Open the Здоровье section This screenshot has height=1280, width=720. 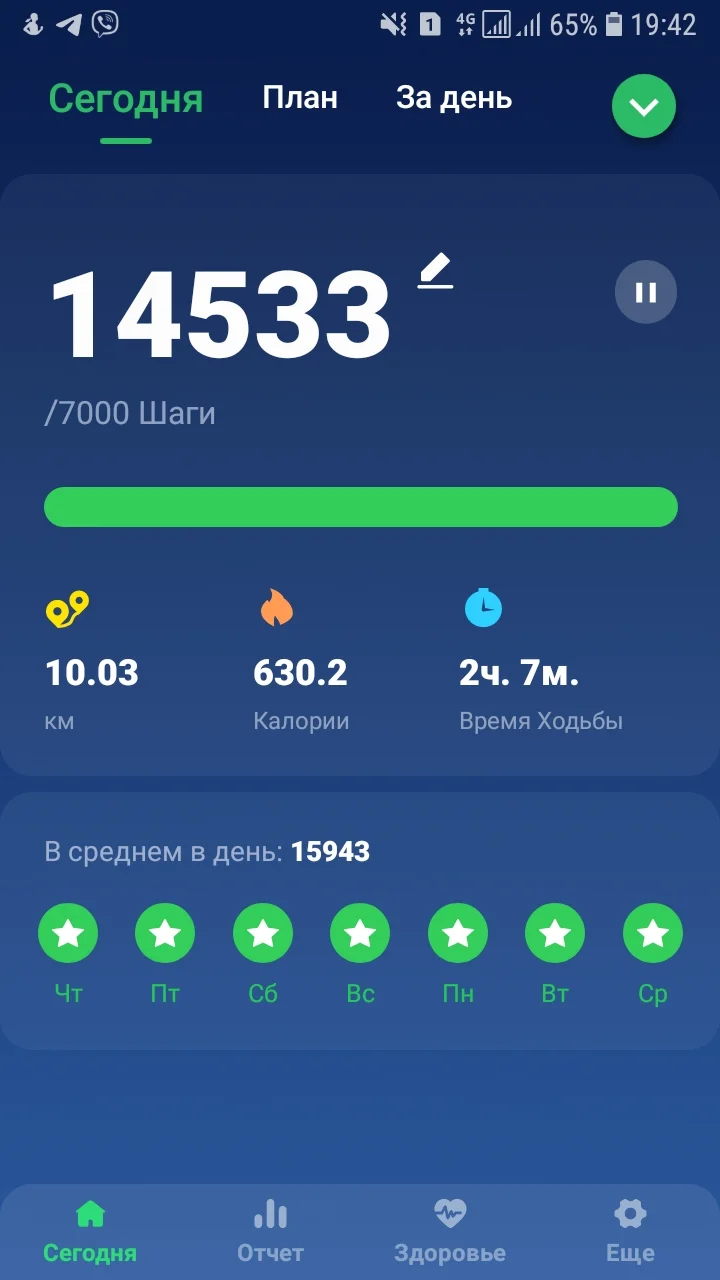coord(450,1232)
